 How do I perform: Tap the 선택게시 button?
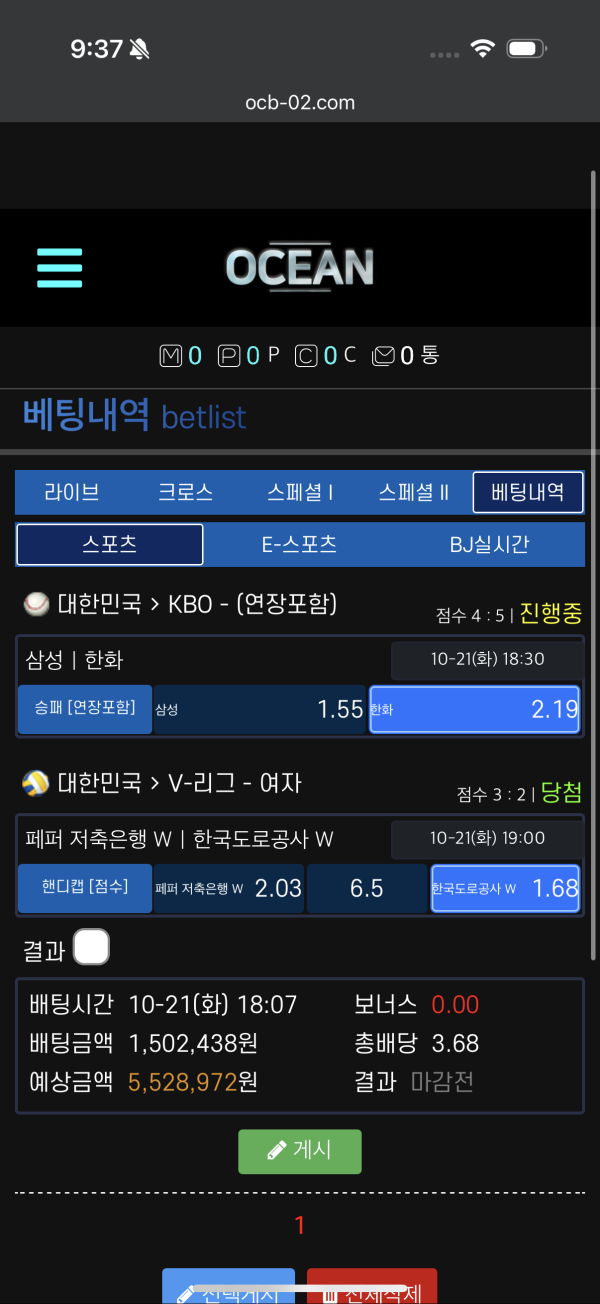tap(229, 1288)
